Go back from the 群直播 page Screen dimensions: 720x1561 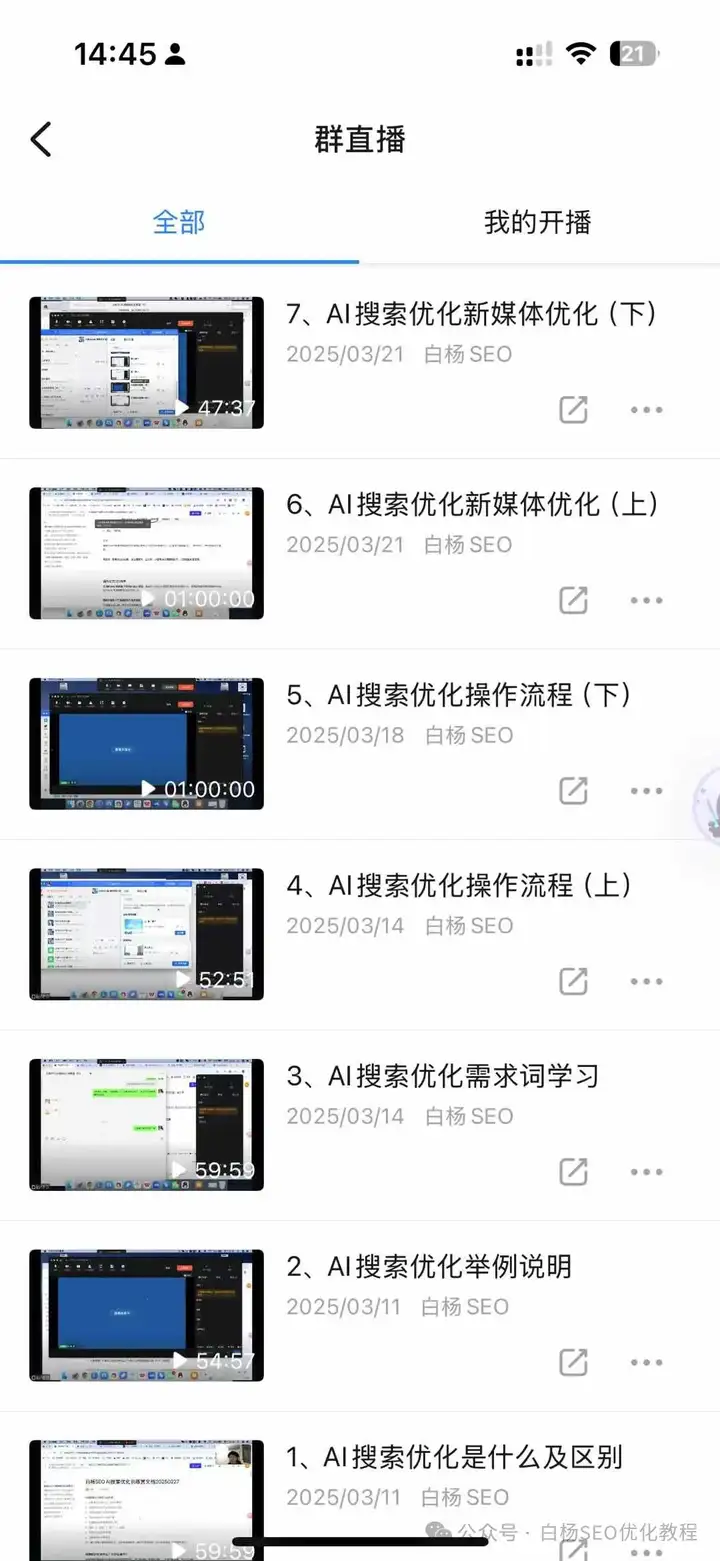(x=40, y=140)
